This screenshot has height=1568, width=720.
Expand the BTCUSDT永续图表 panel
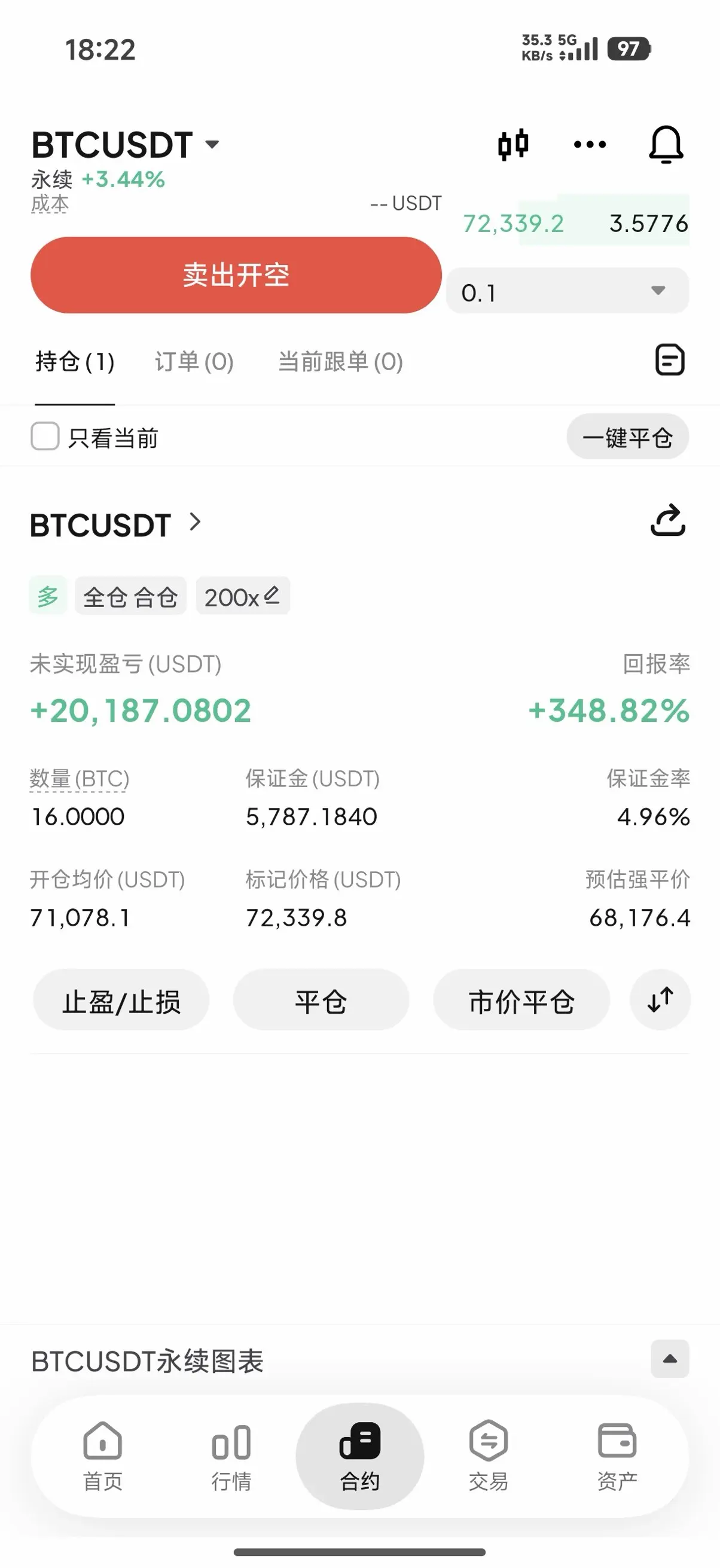[670, 1359]
